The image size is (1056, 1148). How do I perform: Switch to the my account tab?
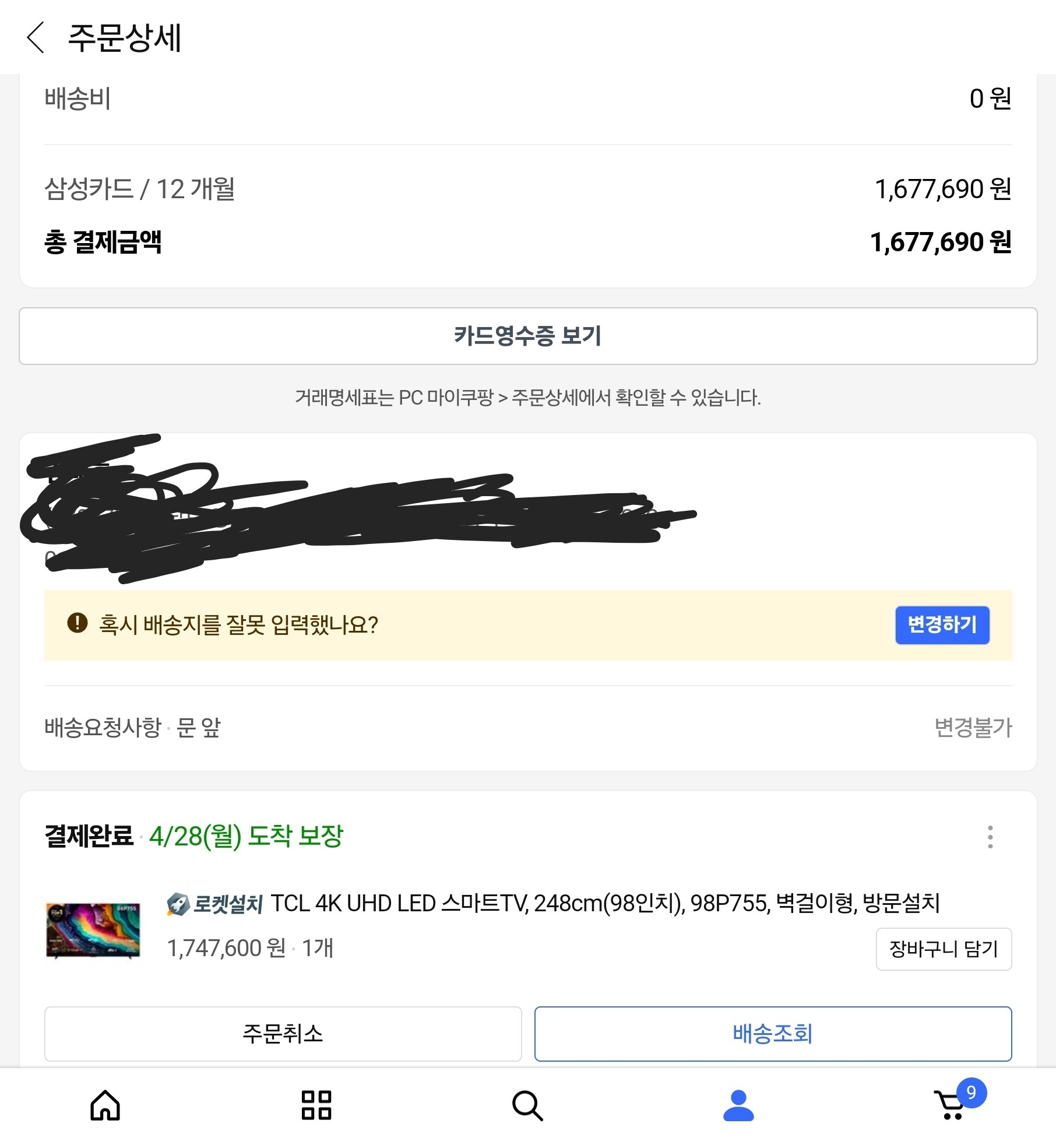pyautogui.click(x=738, y=1105)
